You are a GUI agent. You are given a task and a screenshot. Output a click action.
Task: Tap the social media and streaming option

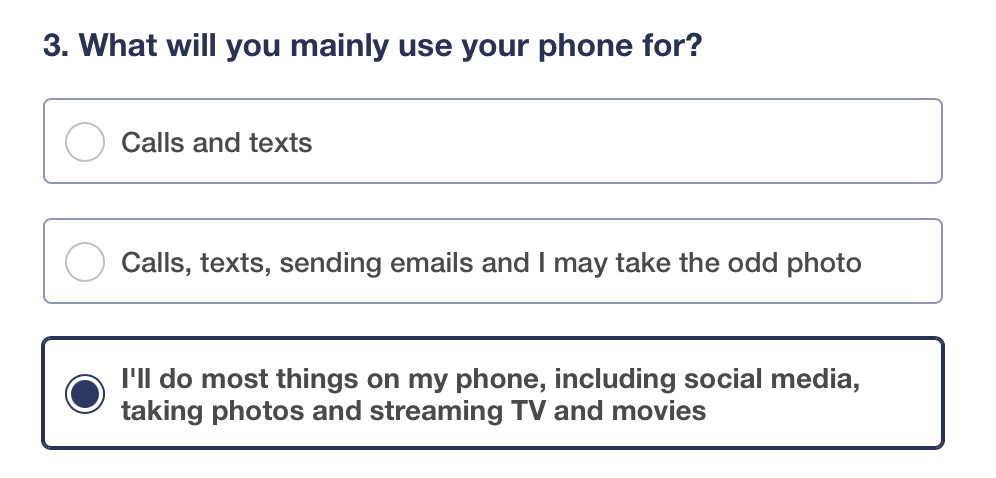85,394
